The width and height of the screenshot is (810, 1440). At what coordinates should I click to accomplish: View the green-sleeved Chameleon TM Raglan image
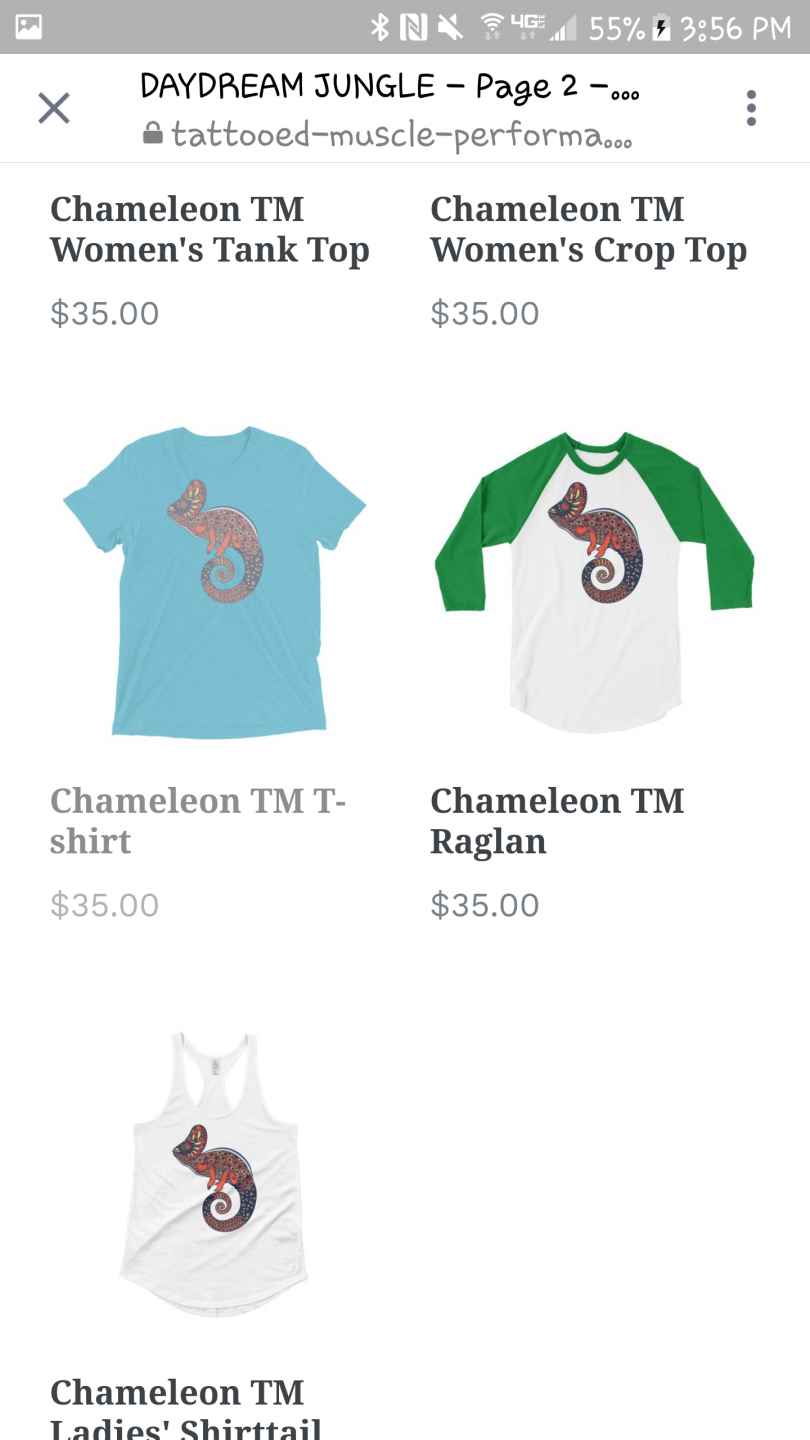(x=594, y=580)
